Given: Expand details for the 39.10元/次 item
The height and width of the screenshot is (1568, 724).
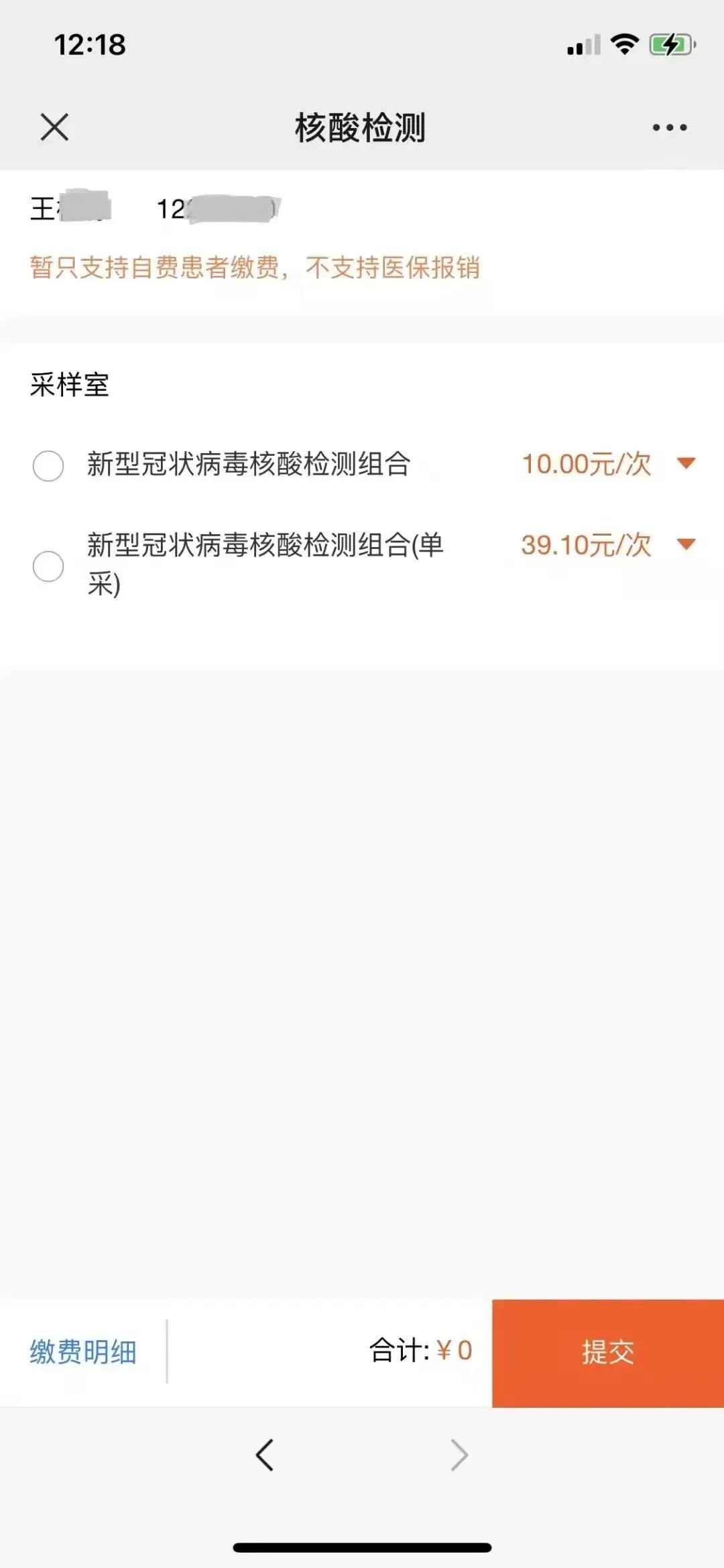Looking at the screenshot, I should point(686,544).
